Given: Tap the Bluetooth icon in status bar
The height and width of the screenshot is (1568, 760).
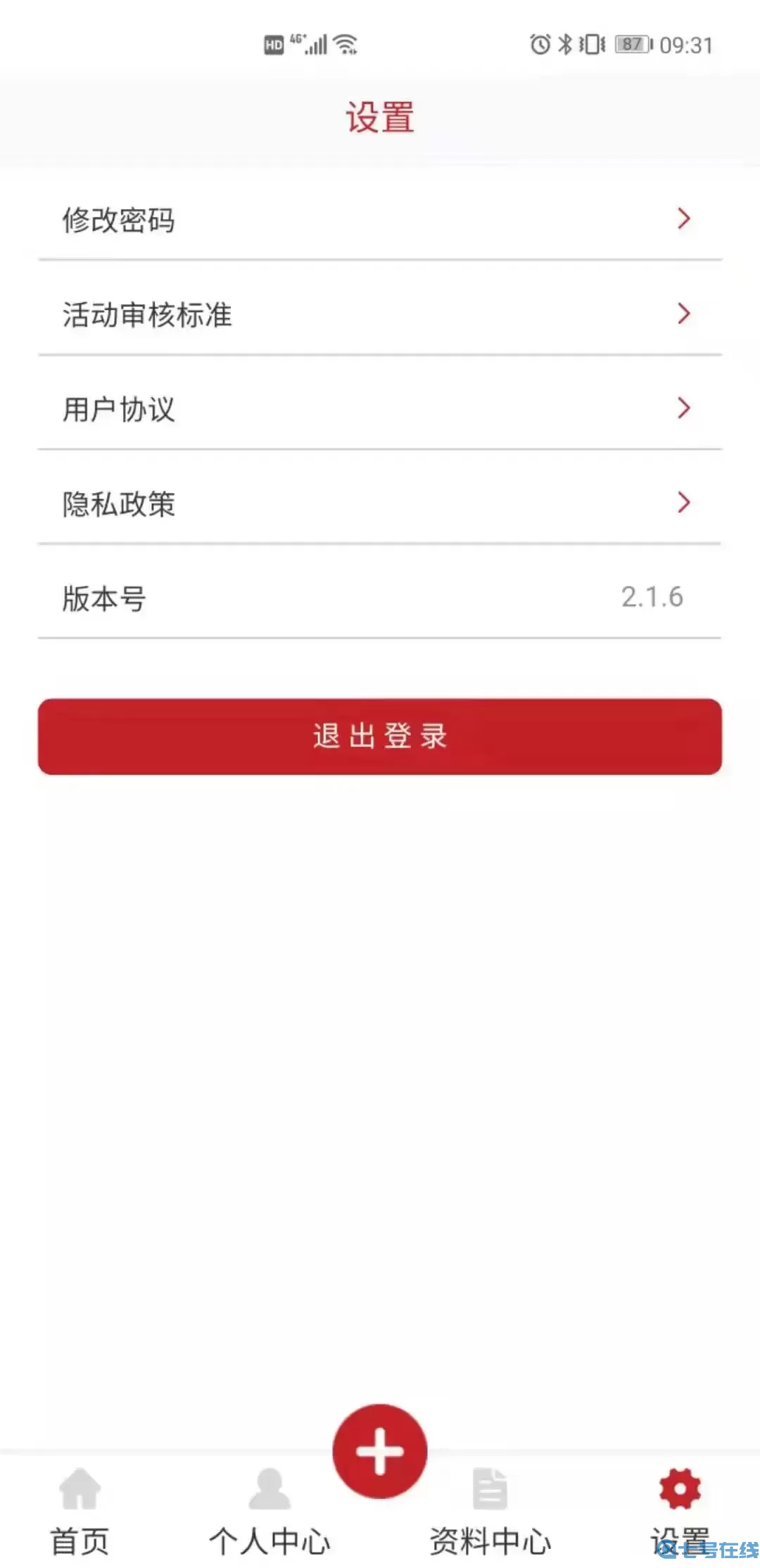Looking at the screenshot, I should coord(566,44).
